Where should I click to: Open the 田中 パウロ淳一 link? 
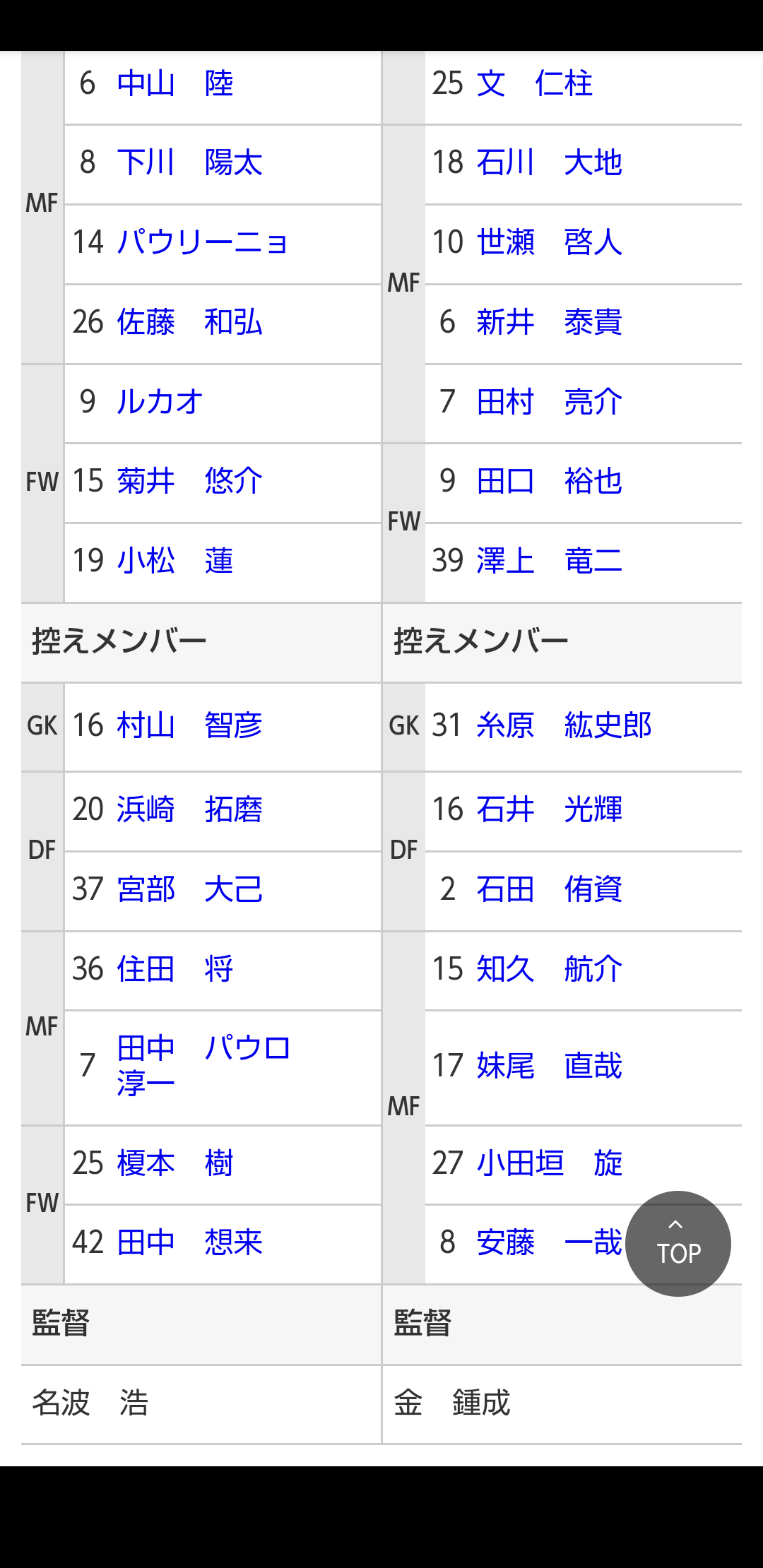pos(203,1065)
